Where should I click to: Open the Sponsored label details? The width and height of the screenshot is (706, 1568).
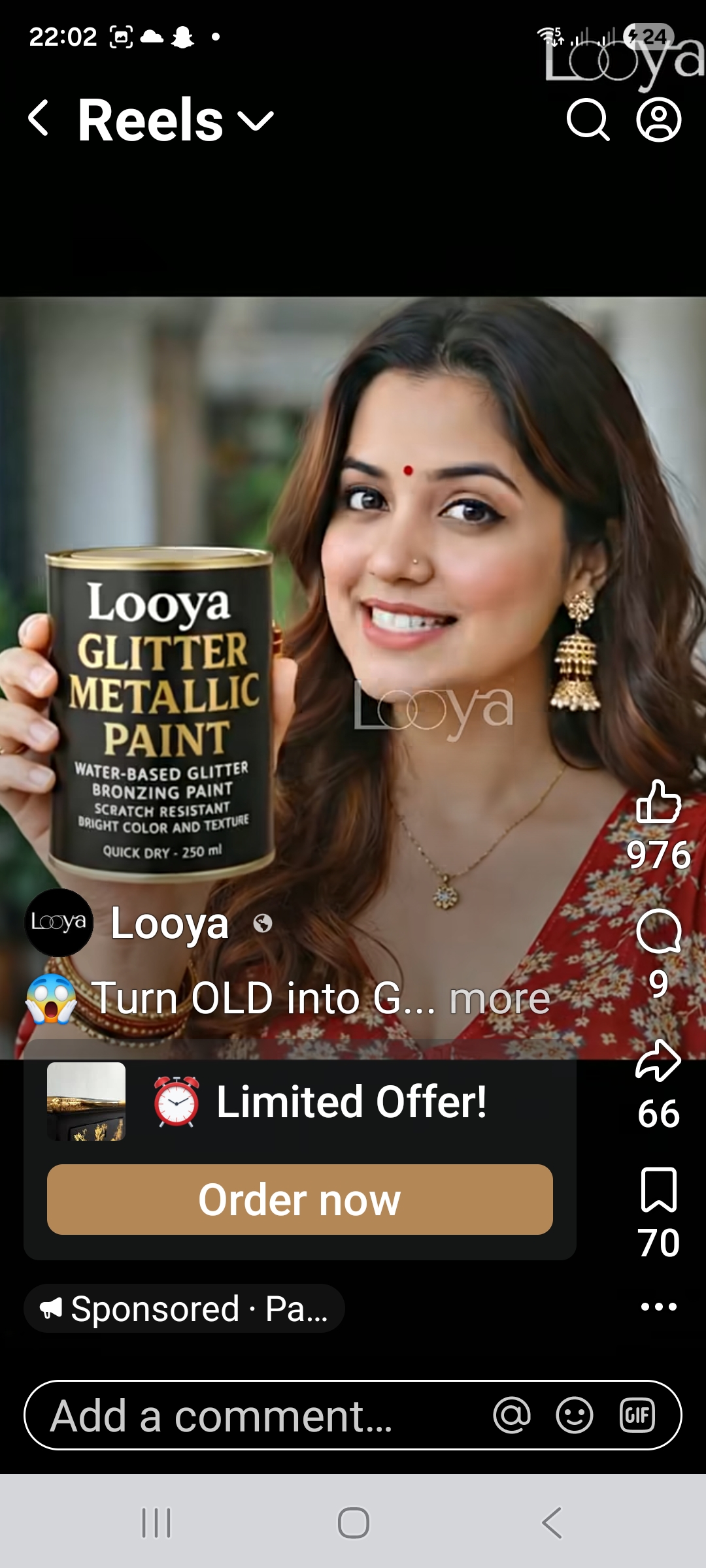pos(184,1309)
